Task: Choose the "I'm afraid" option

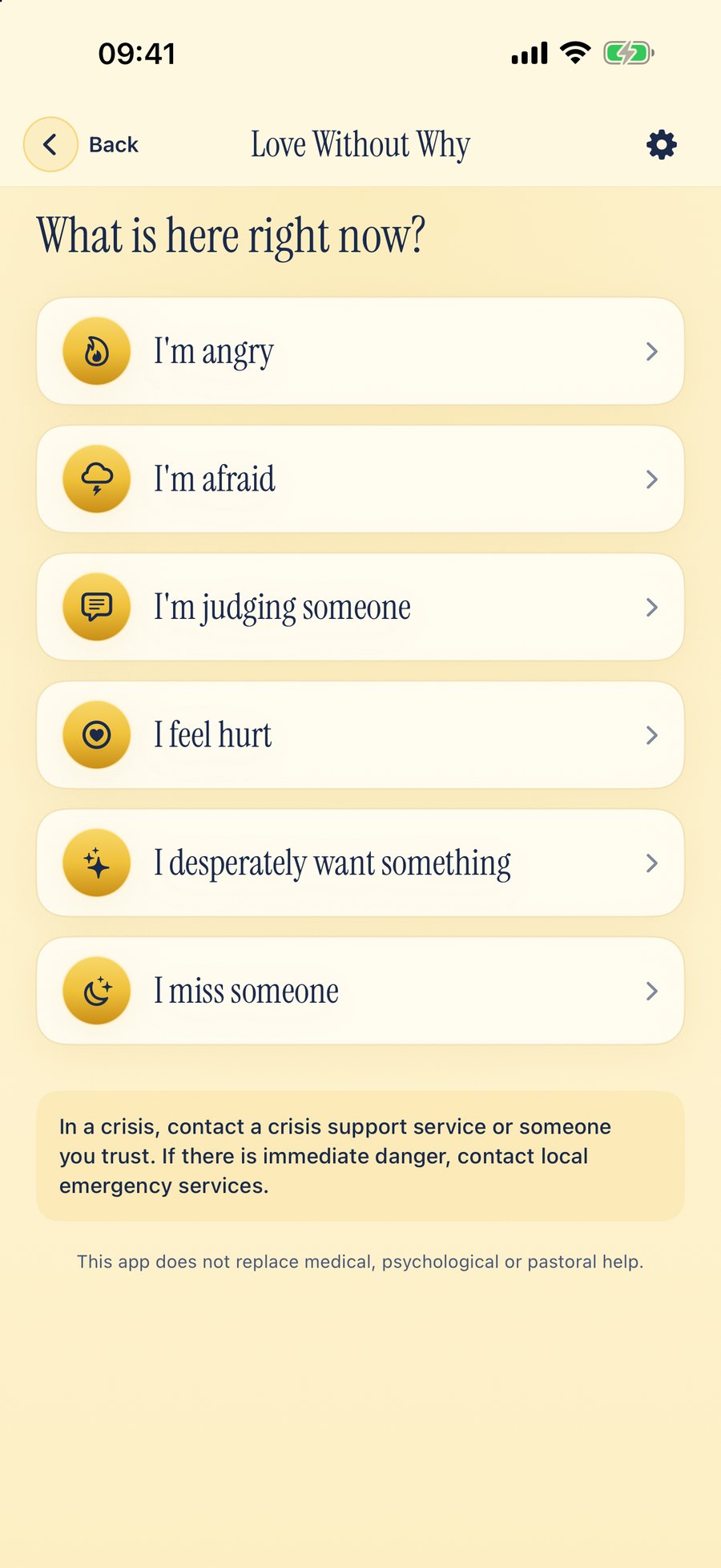Action: pos(360,479)
